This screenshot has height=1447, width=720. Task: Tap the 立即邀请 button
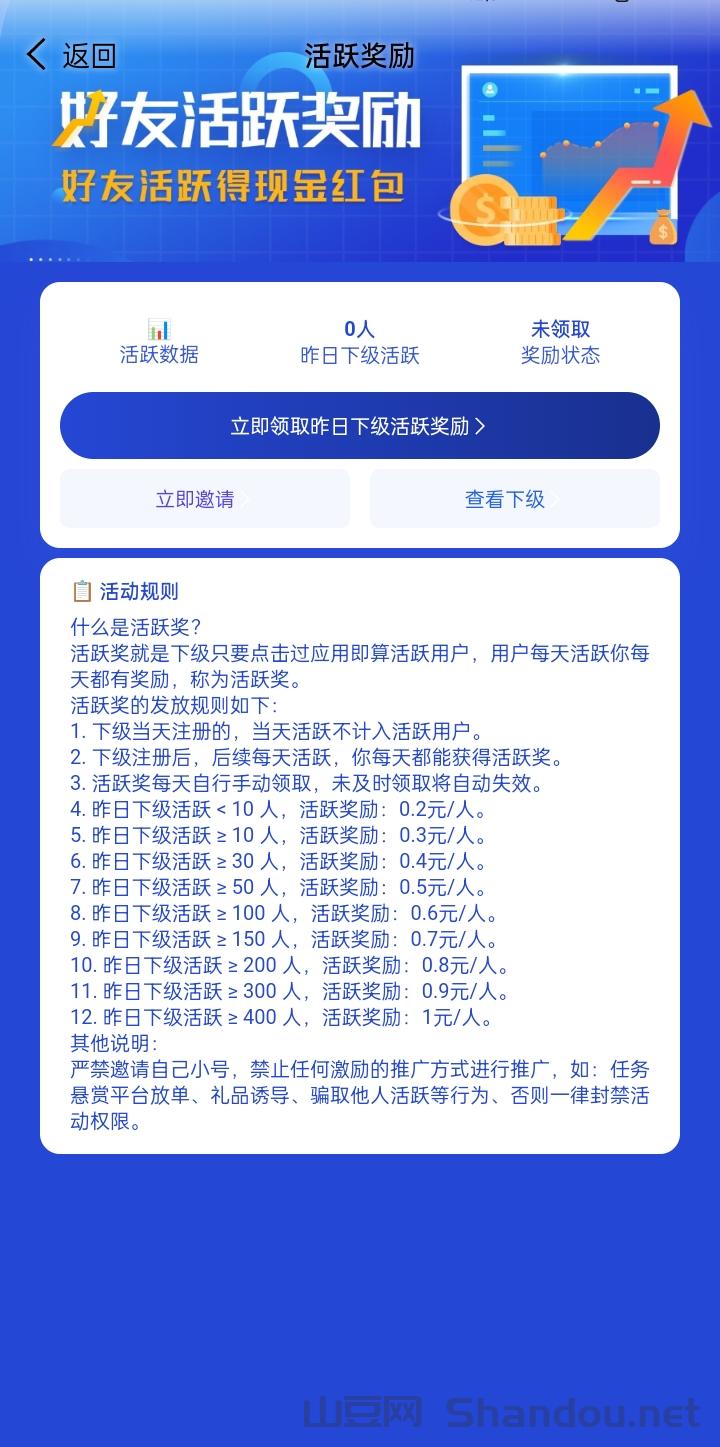point(204,498)
